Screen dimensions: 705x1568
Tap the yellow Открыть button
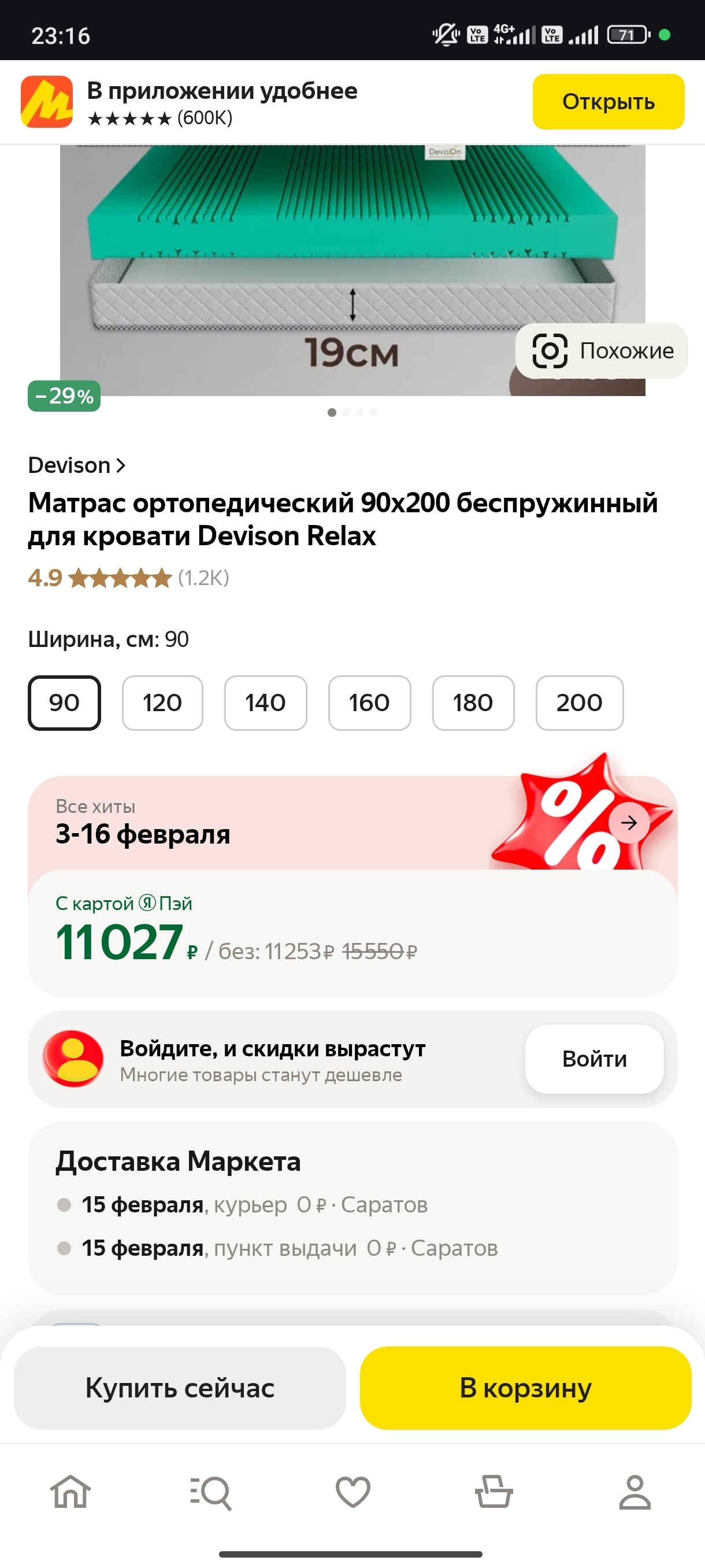608,102
